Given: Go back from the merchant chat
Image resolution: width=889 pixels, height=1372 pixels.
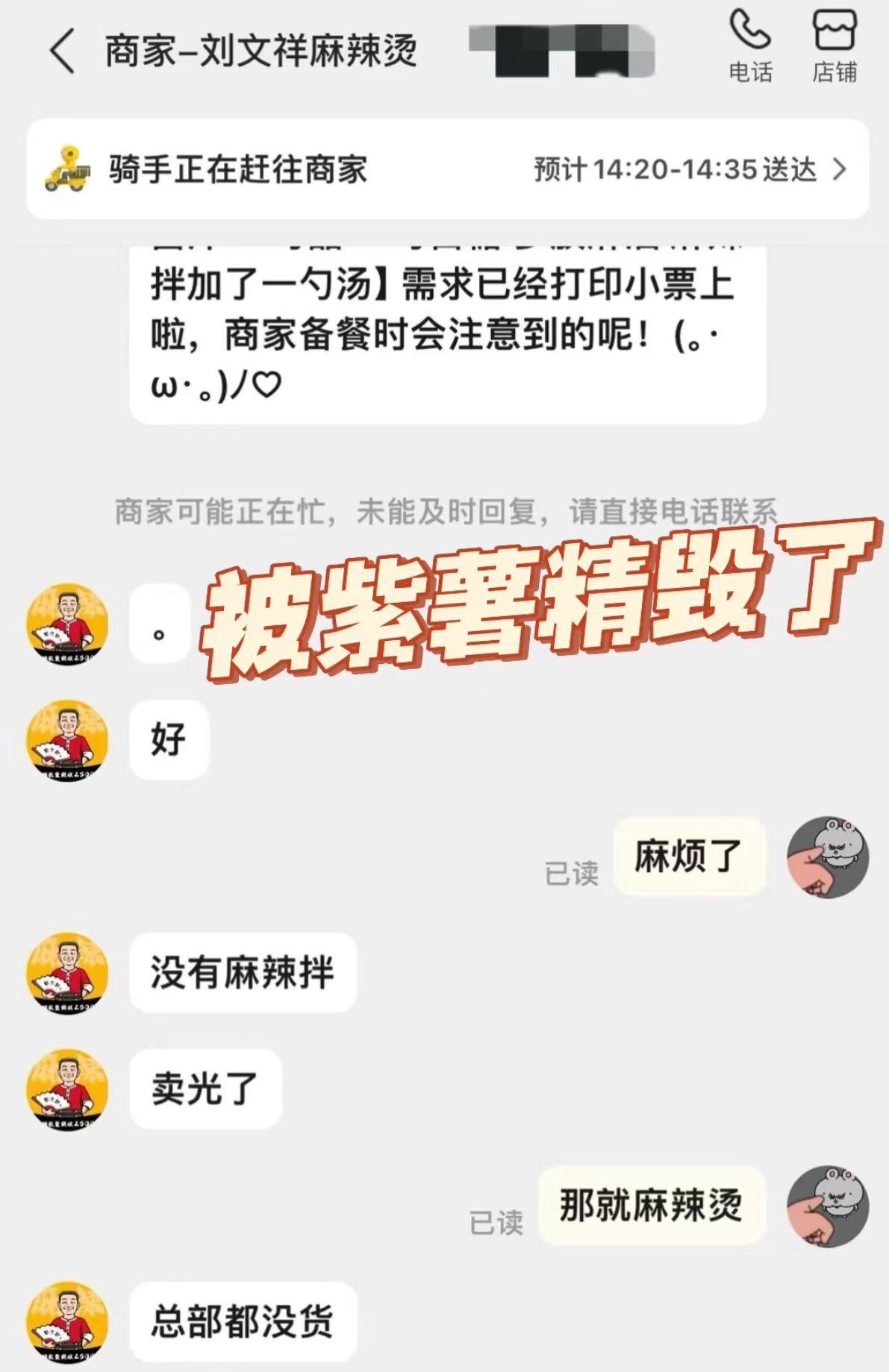Looking at the screenshot, I should point(63,51).
